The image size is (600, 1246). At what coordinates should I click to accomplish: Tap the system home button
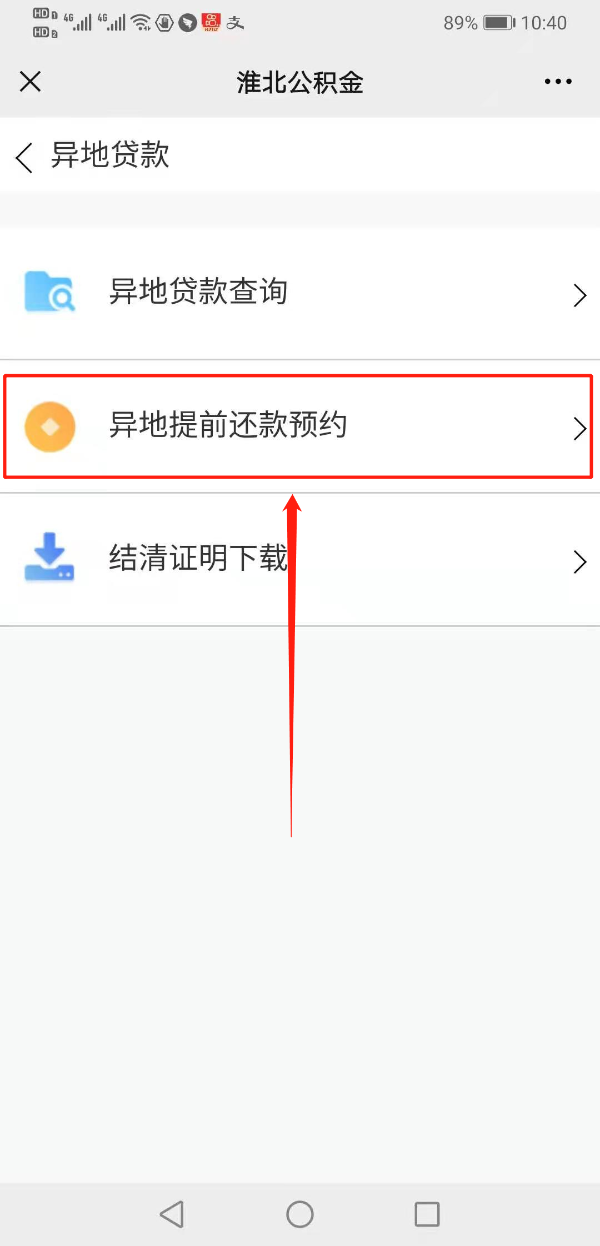[300, 1214]
